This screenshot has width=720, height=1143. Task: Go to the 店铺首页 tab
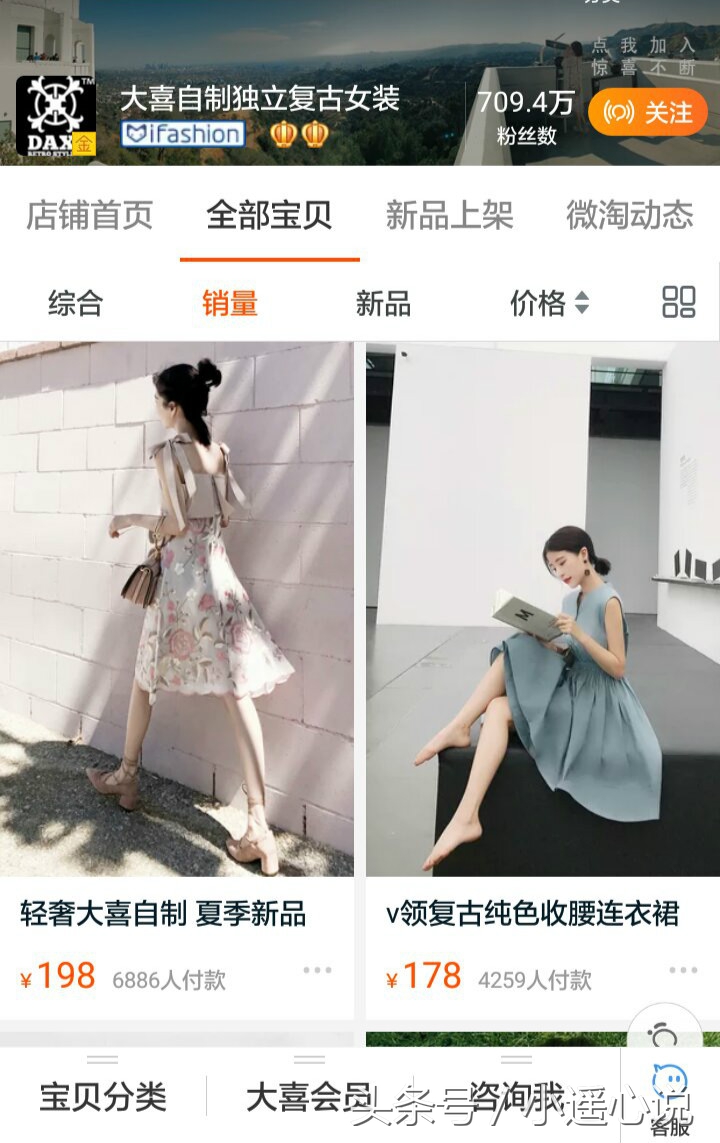89,214
